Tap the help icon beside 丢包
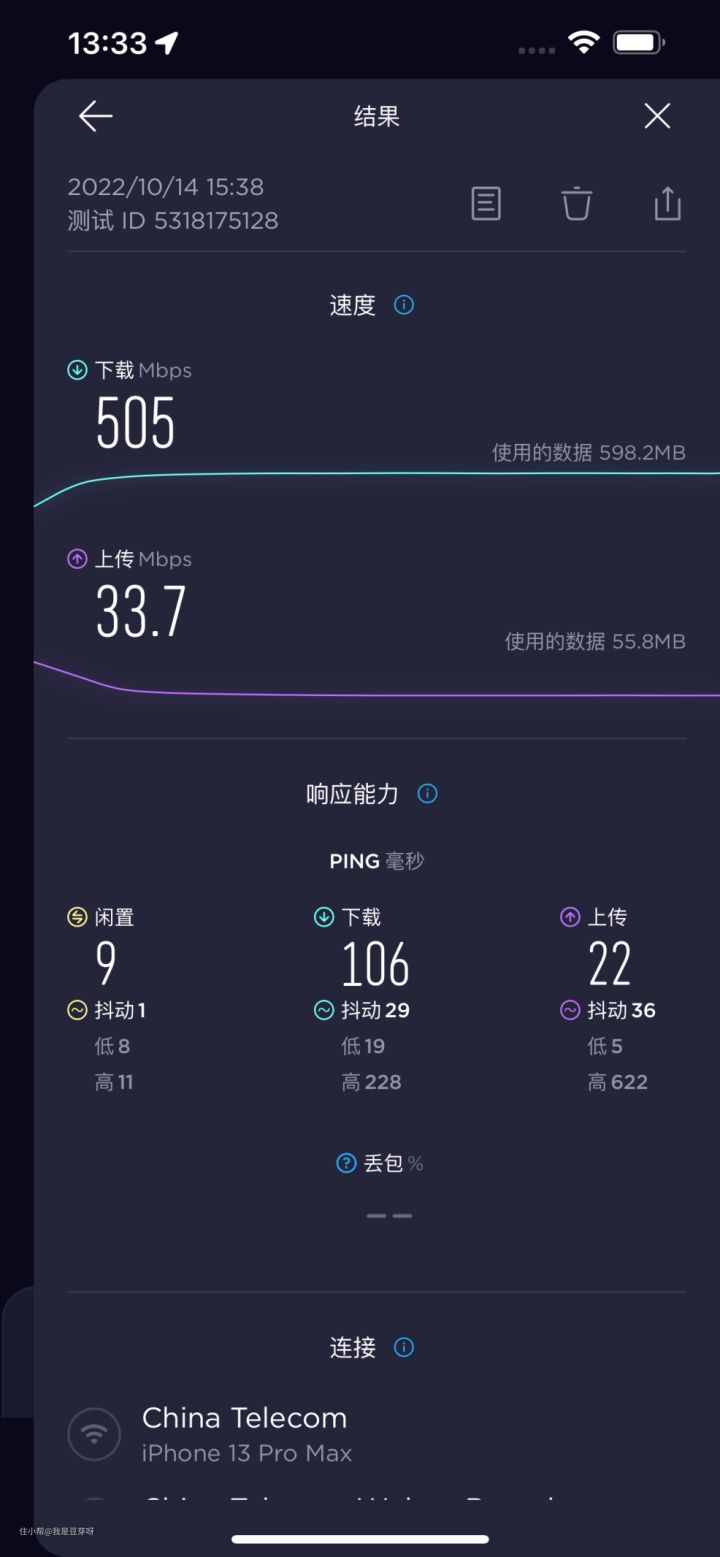 [346, 1163]
